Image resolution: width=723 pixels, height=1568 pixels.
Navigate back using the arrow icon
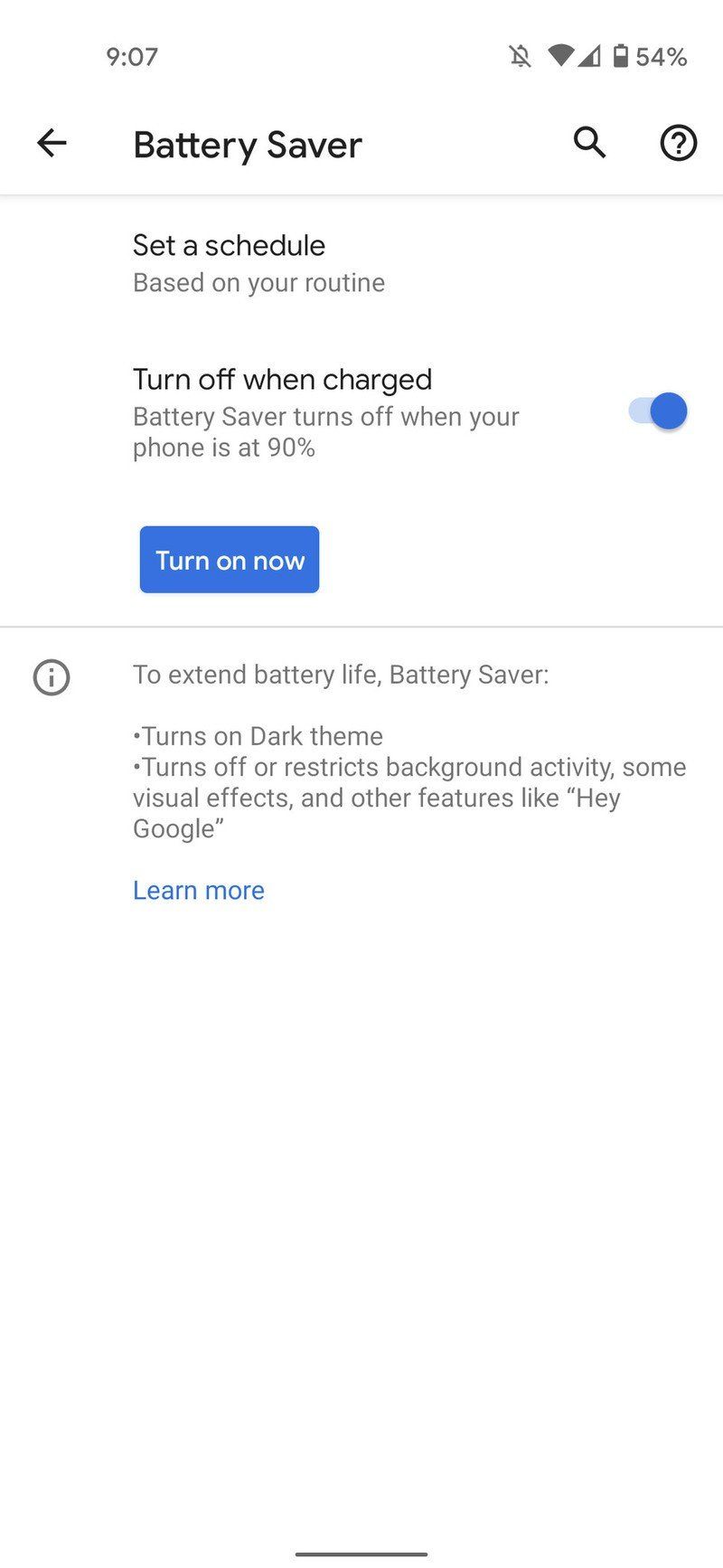[52, 143]
